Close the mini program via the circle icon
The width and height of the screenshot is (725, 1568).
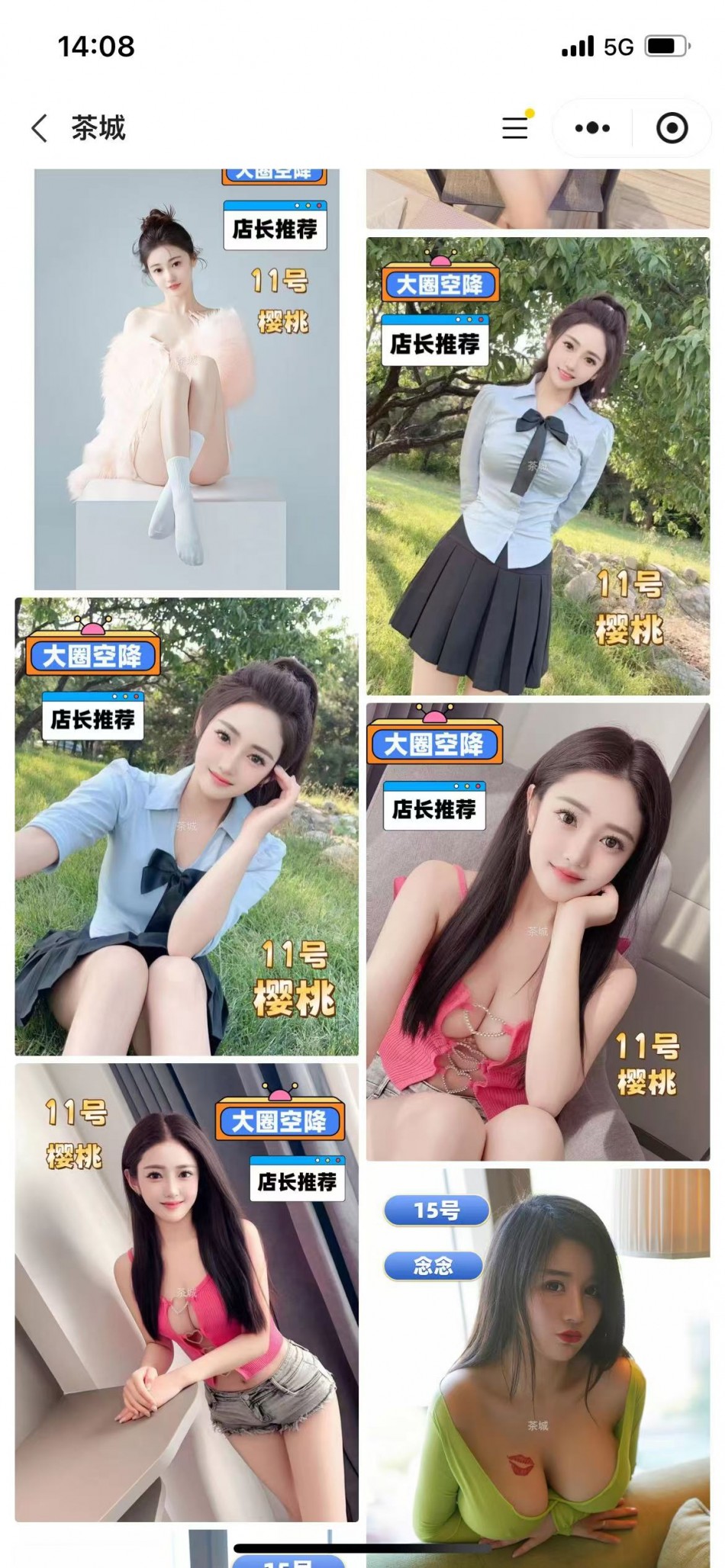point(672,128)
